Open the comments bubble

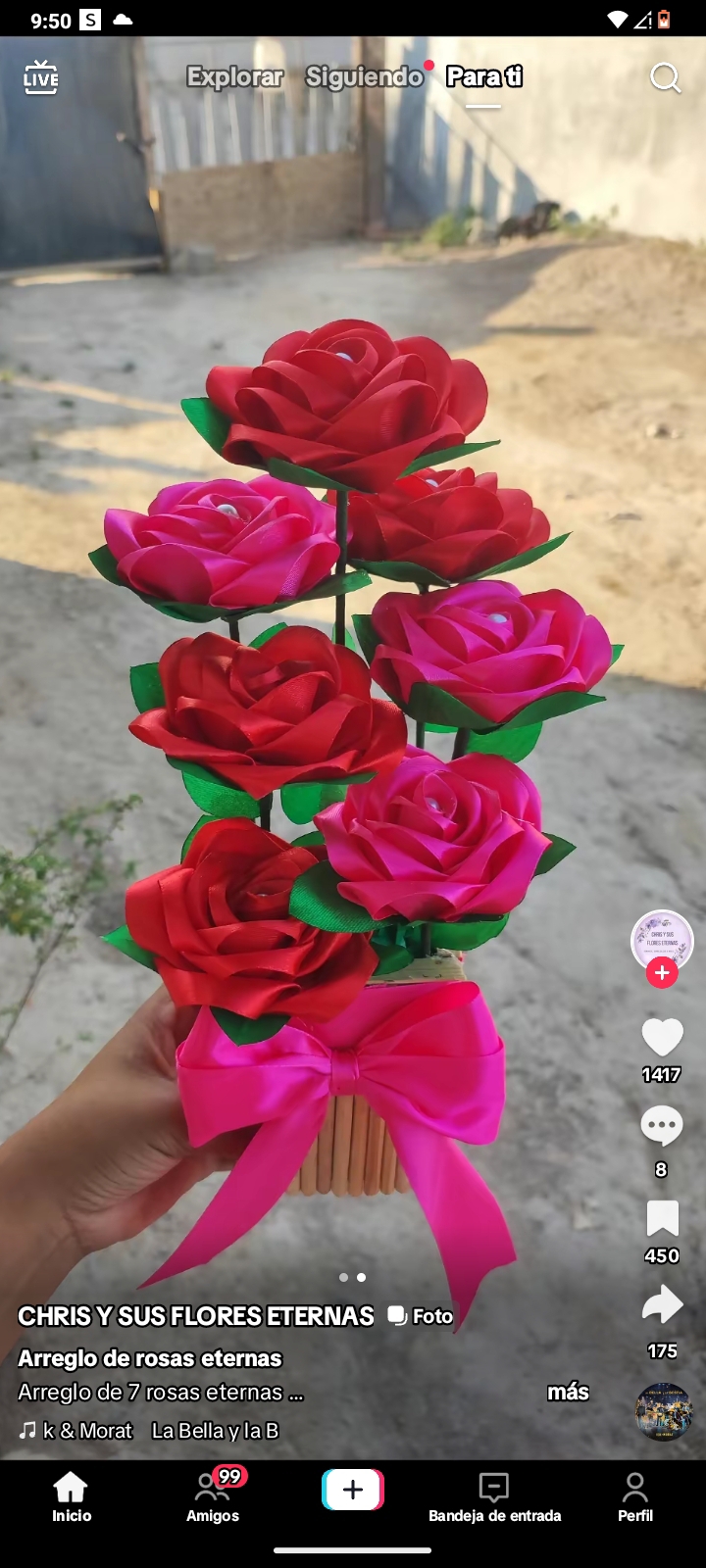[x=662, y=1126]
